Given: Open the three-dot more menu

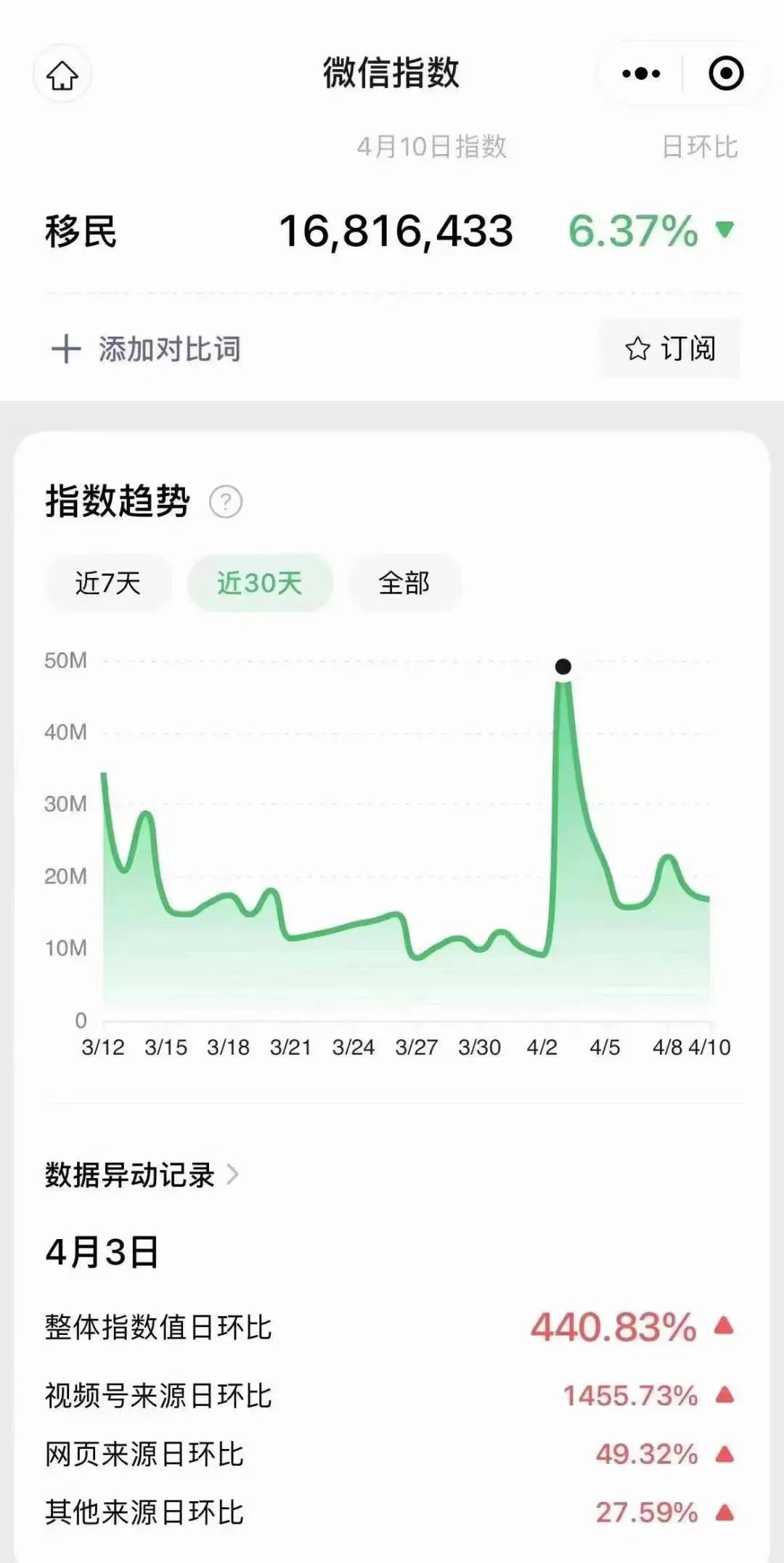Looking at the screenshot, I should pyautogui.click(x=641, y=73).
